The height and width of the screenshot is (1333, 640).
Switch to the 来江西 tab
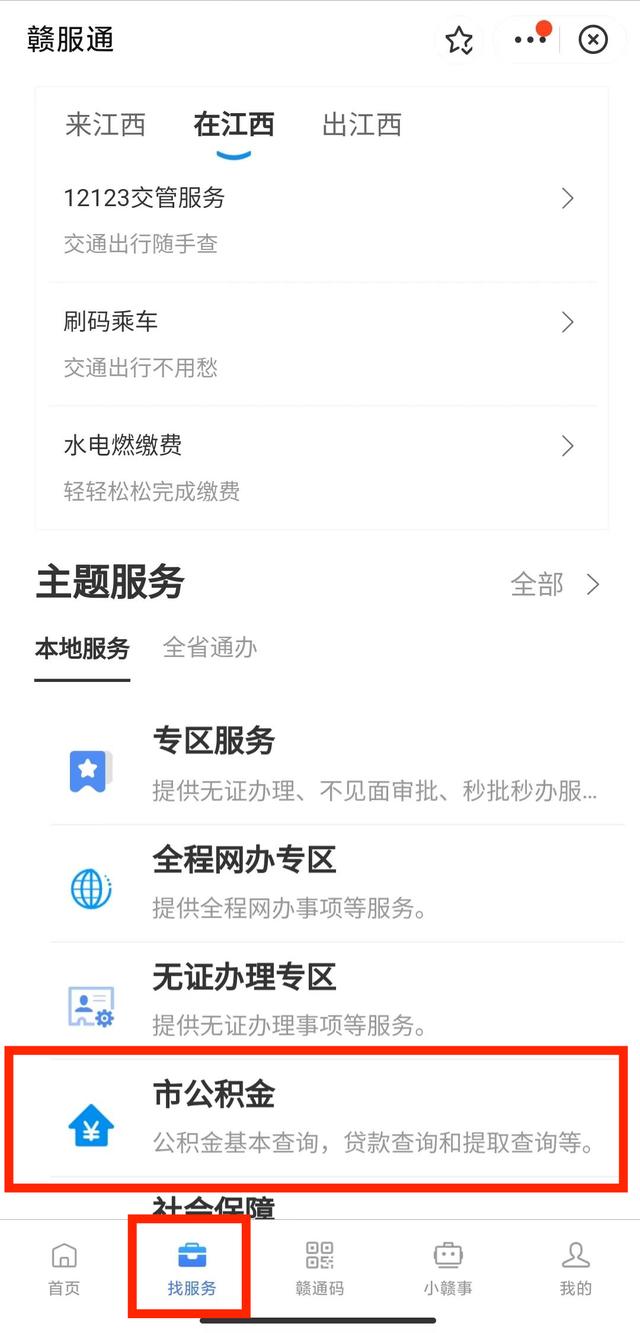pyautogui.click(x=105, y=125)
